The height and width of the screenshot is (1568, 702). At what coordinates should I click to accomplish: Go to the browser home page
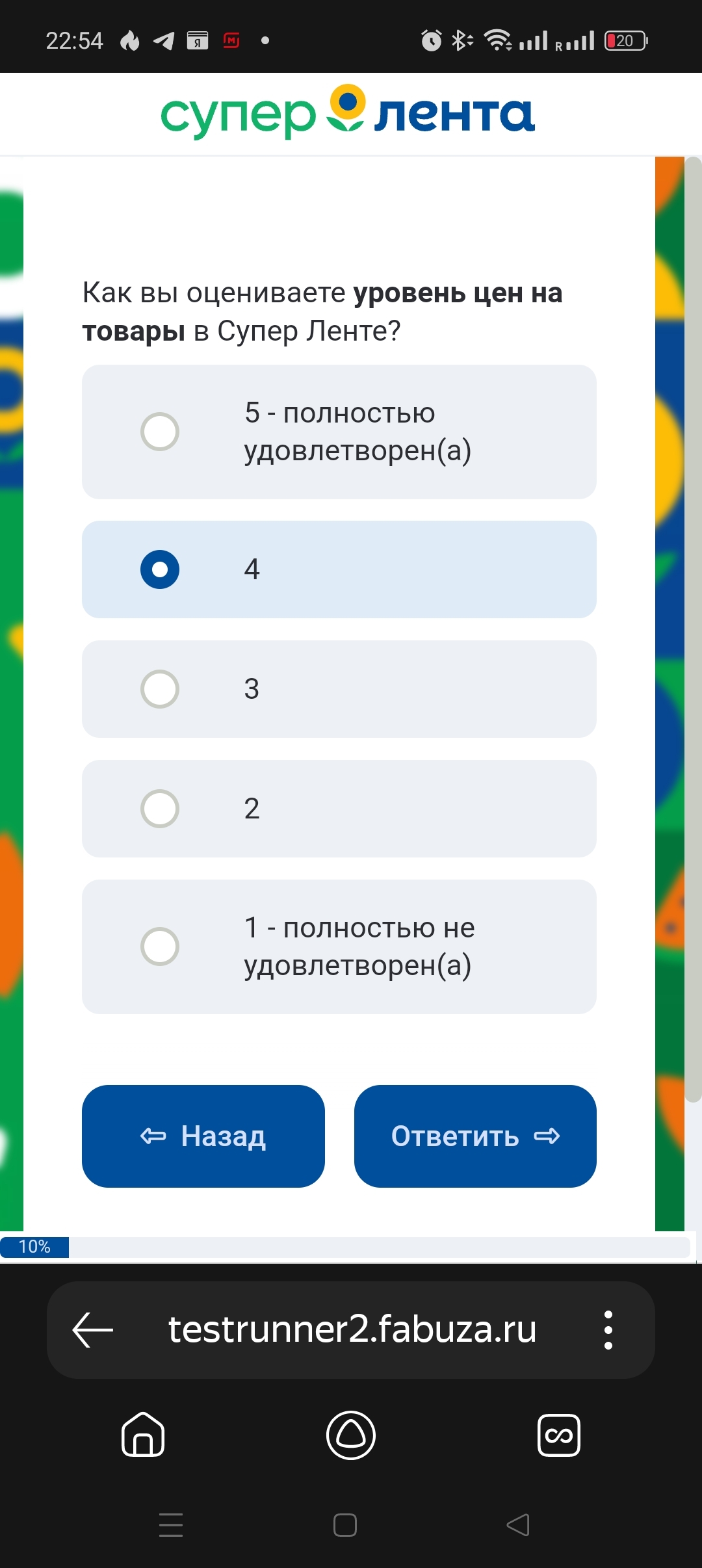[143, 1434]
